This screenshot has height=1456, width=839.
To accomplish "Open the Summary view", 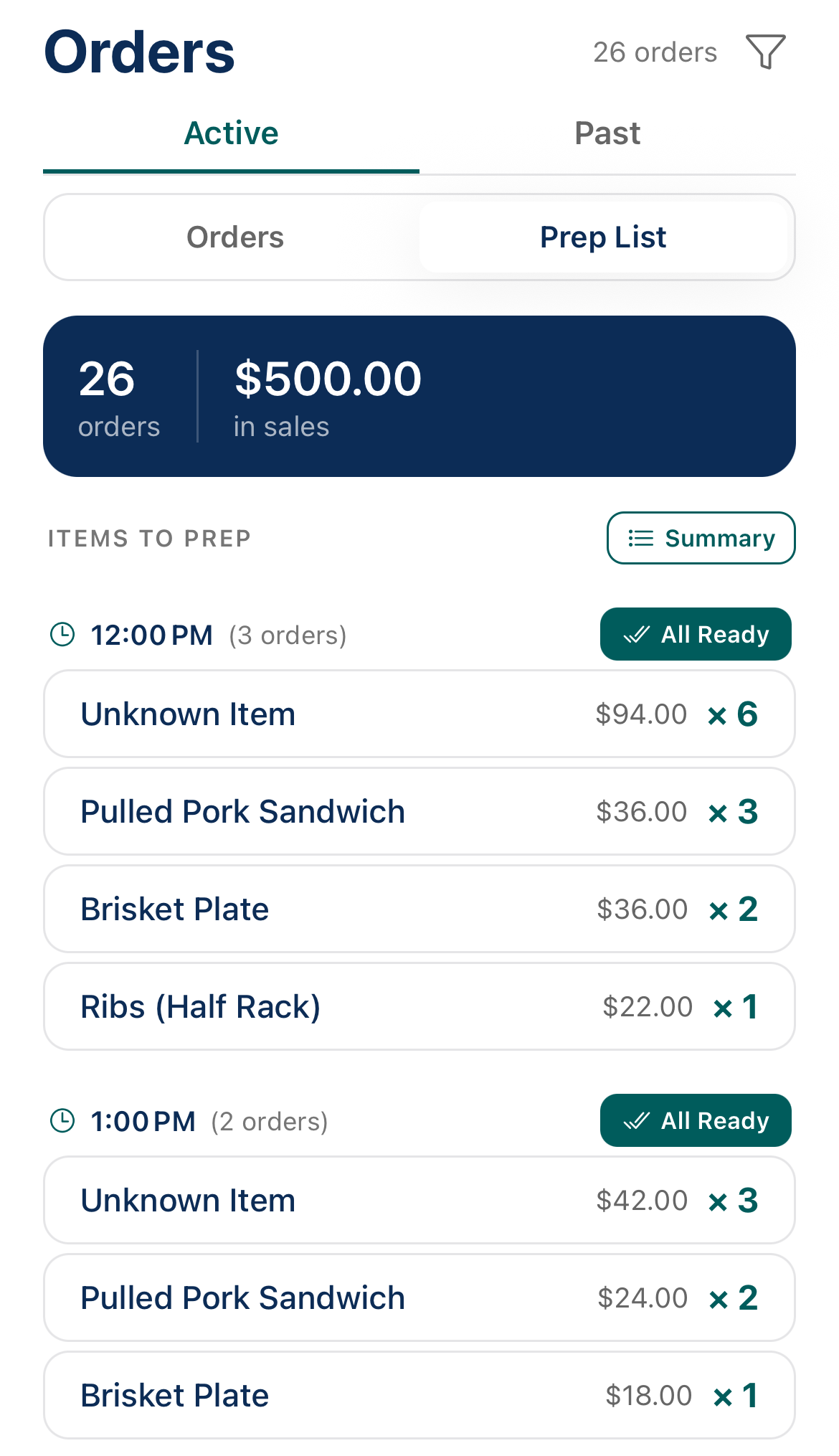I will [701, 538].
